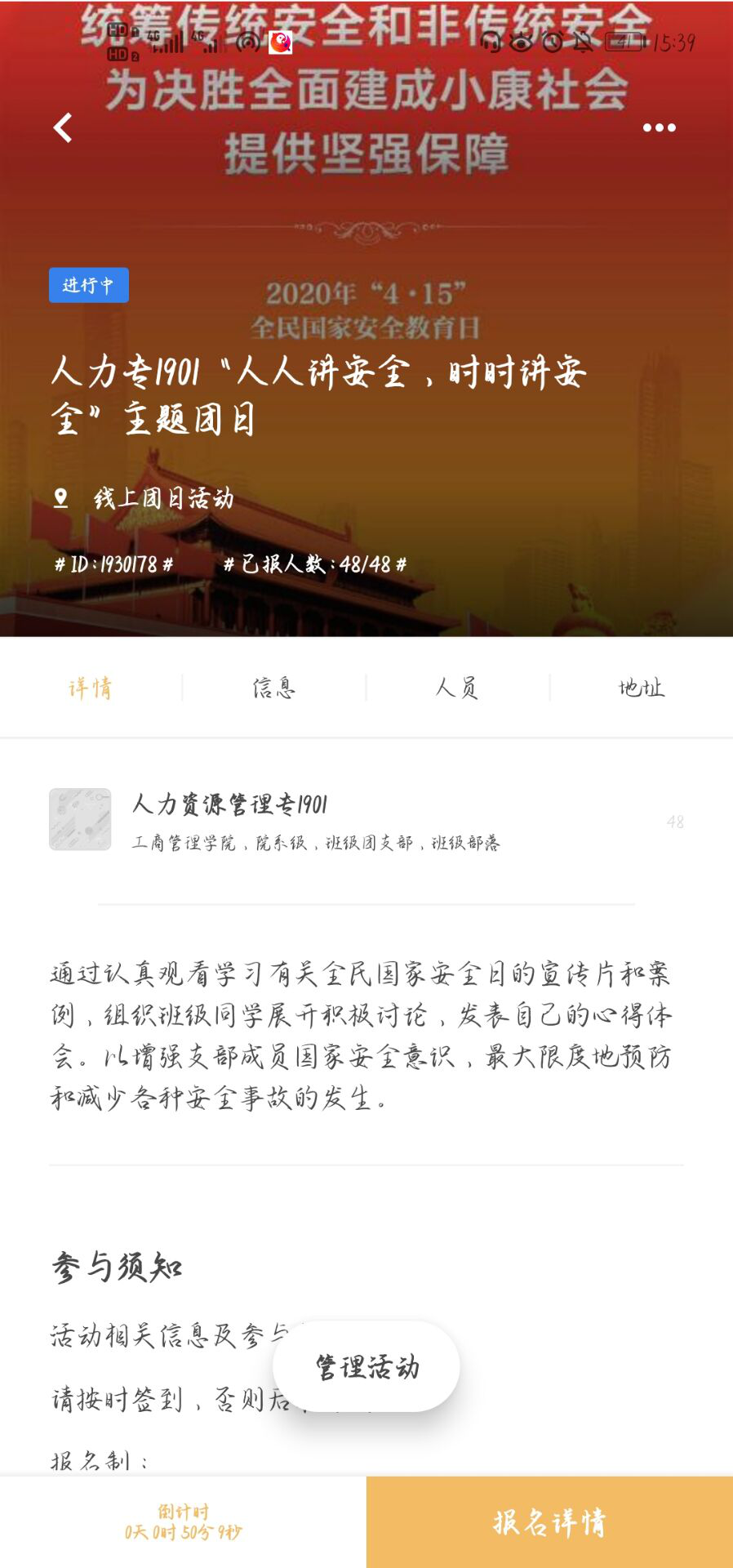Open the 人力资源管理专1901 organization row

(366, 820)
